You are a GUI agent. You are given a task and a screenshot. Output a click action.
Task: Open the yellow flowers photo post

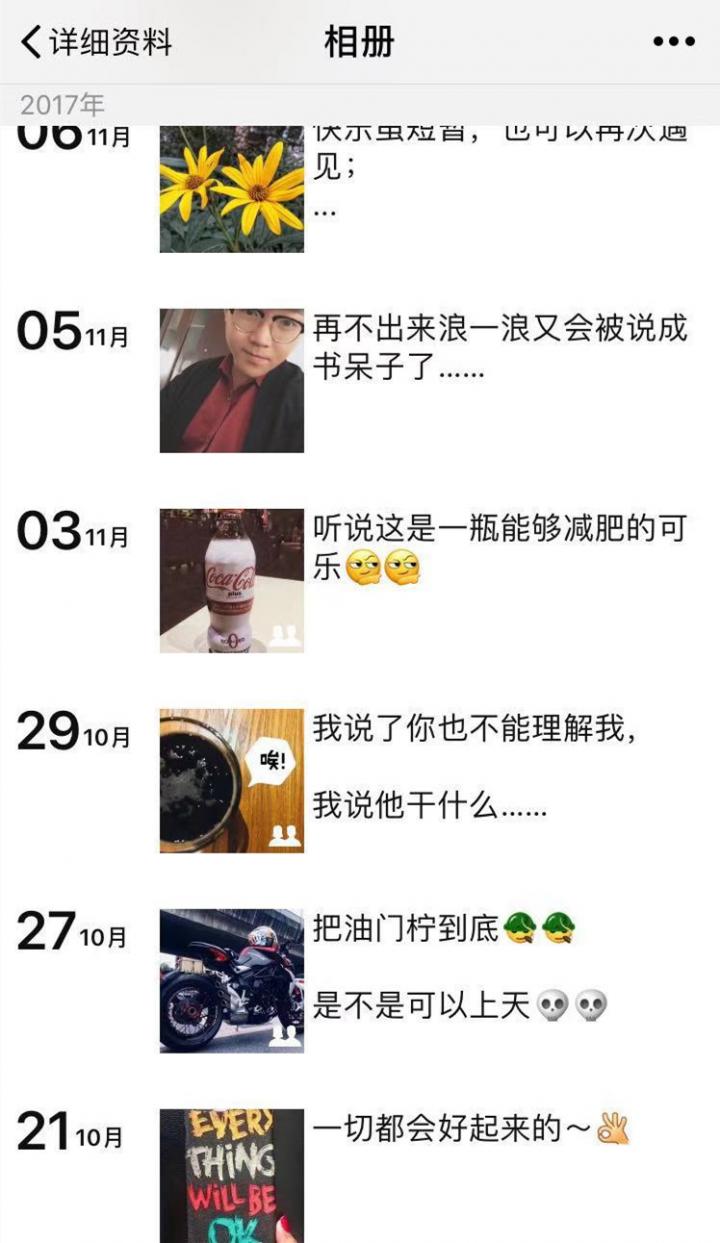(232, 190)
